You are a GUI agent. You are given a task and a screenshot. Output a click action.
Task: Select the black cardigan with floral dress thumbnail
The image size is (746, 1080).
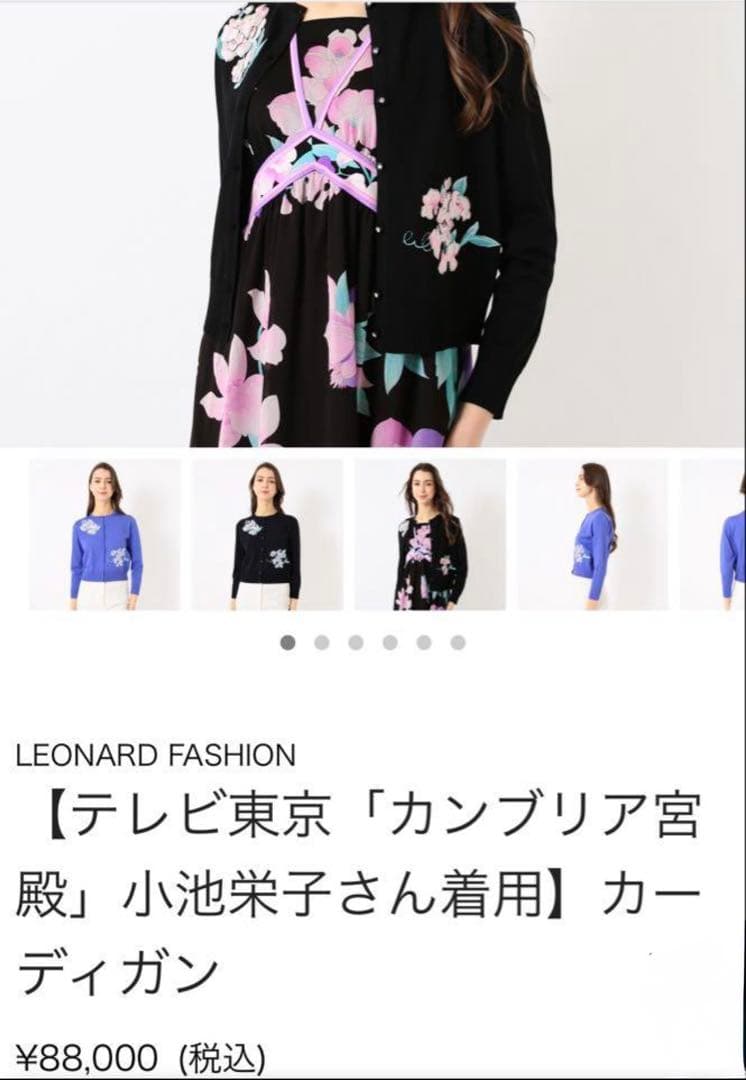pos(430,535)
